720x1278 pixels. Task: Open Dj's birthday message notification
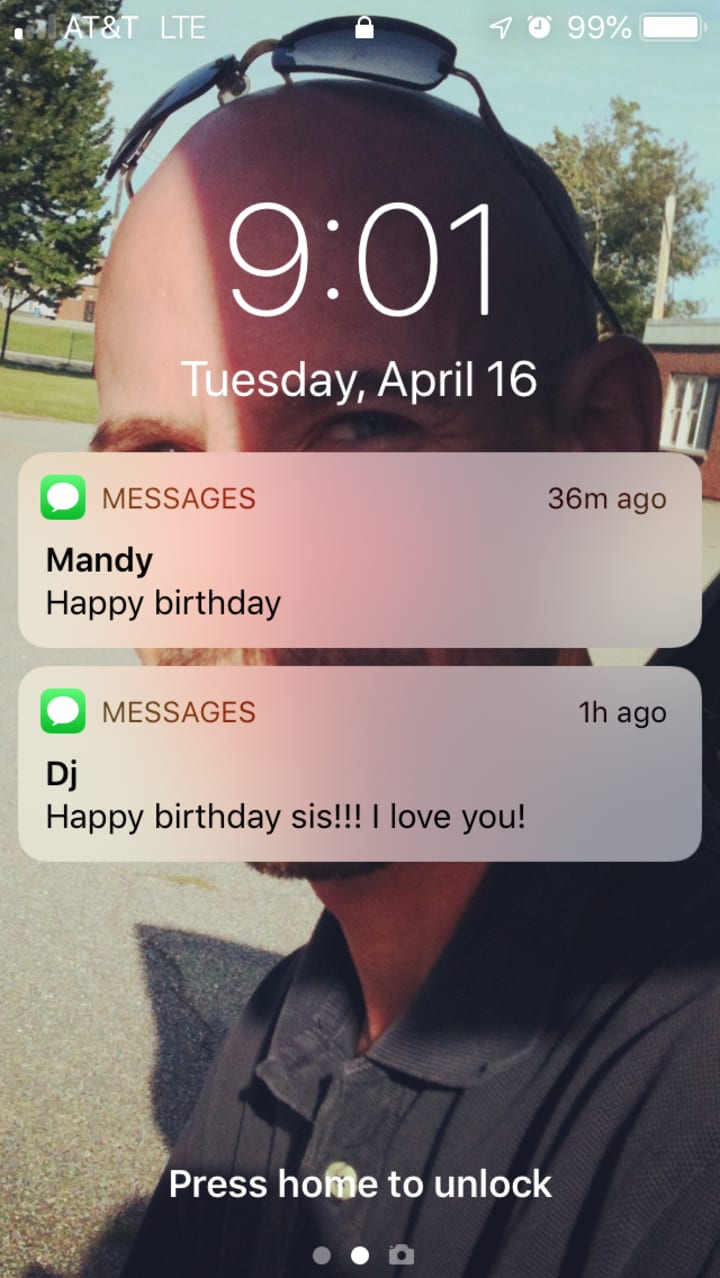360,764
